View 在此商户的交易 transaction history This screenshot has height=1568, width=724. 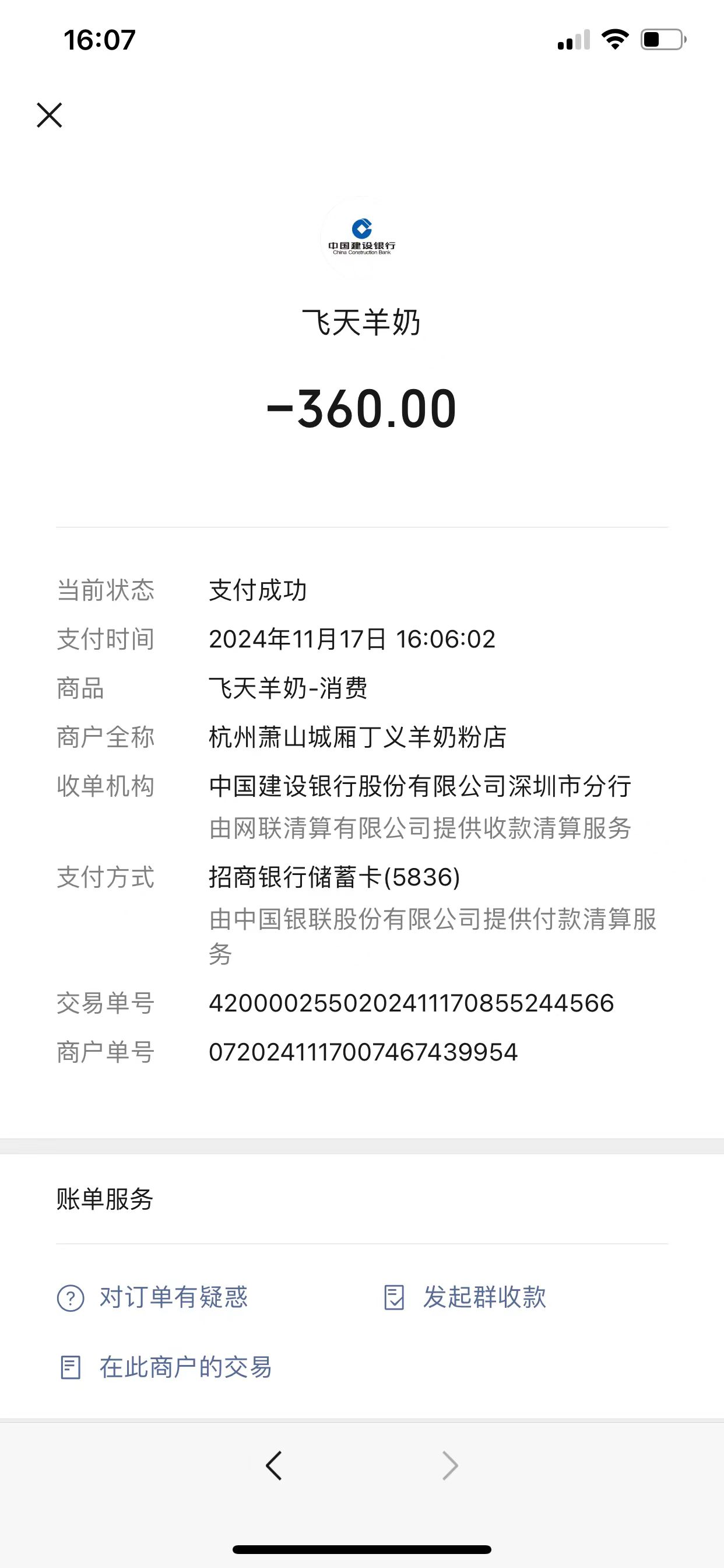point(166,1367)
